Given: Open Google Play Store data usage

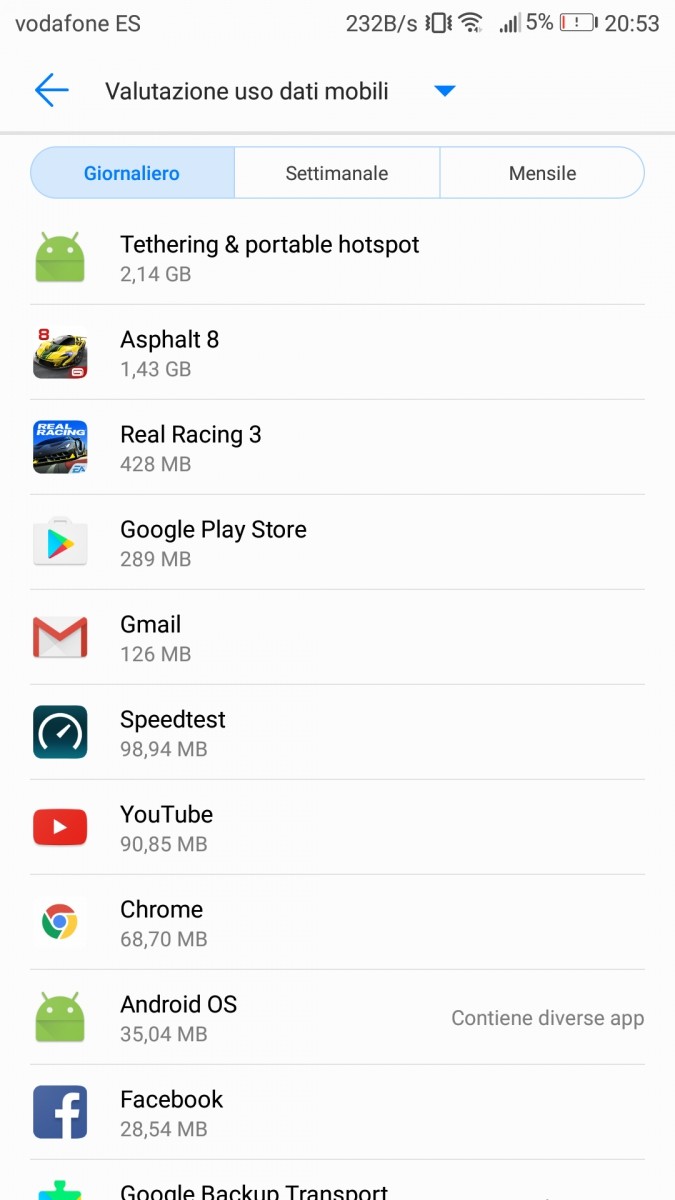Looking at the screenshot, I should point(337,543).
